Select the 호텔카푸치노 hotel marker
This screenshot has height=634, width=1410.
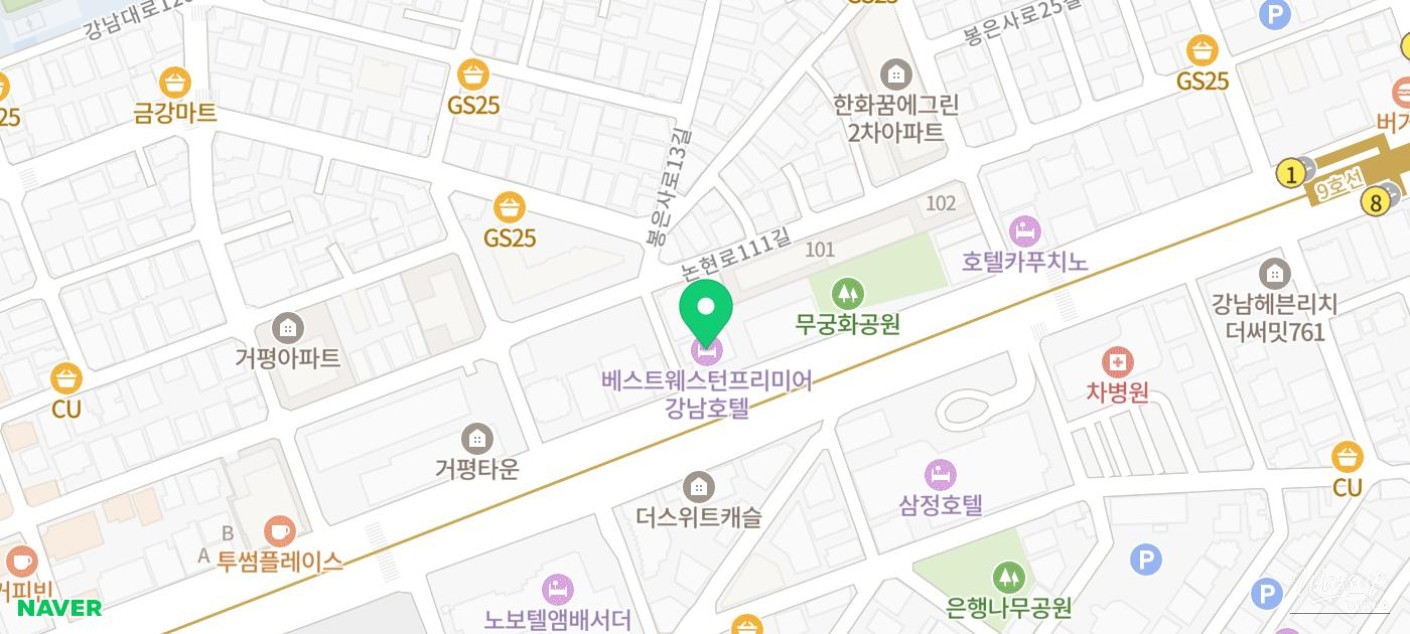[1025, 233]
